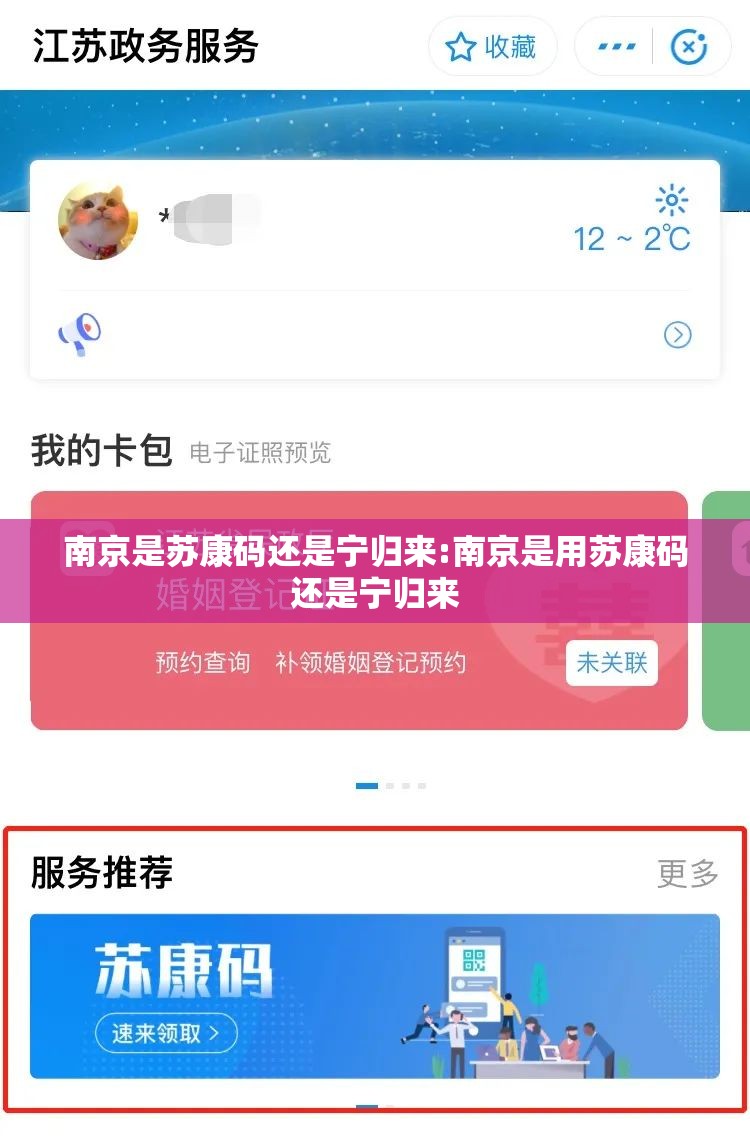Open the three-dot more menu
This screenshot has width=750, height=1143.
(x=616, y=47)
